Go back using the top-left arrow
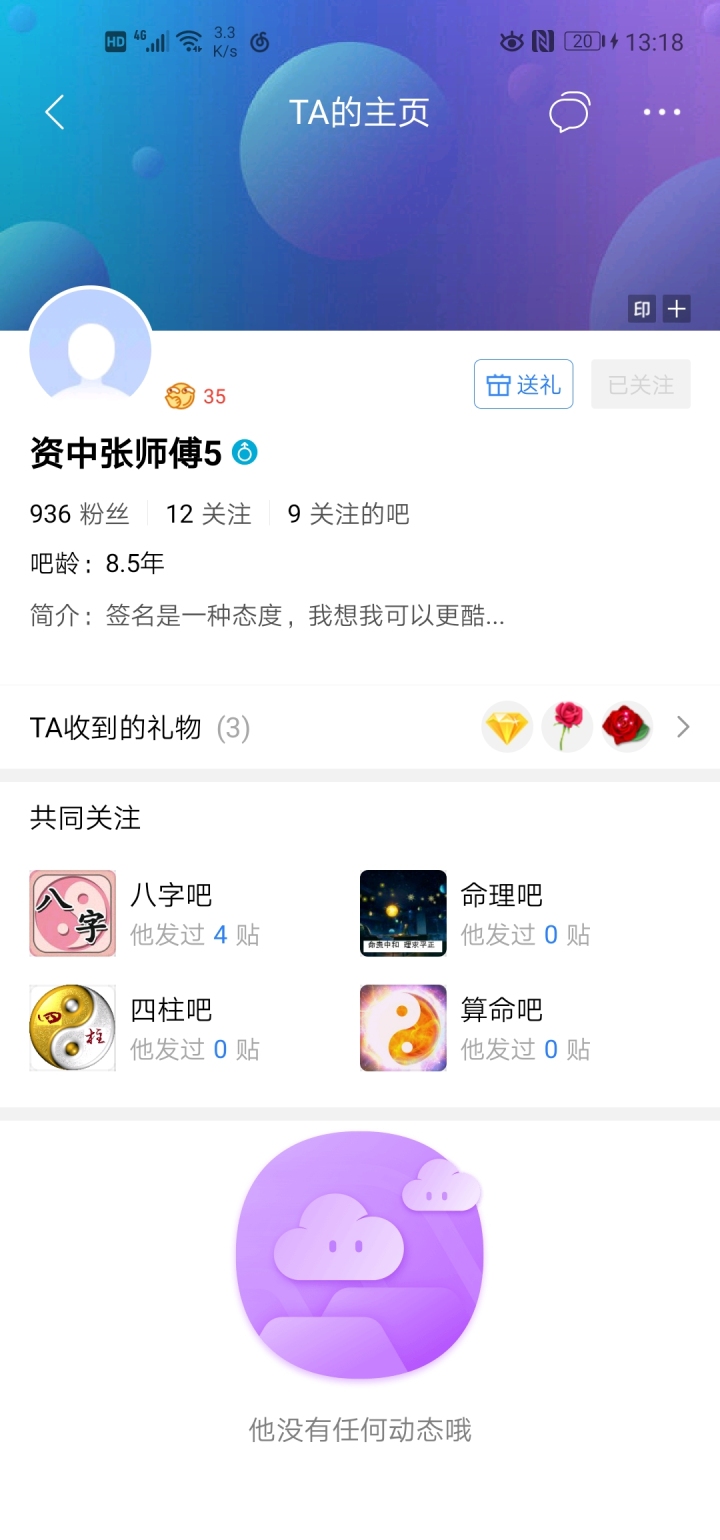Screen dimensions: 720x1540 click(55, 112)
